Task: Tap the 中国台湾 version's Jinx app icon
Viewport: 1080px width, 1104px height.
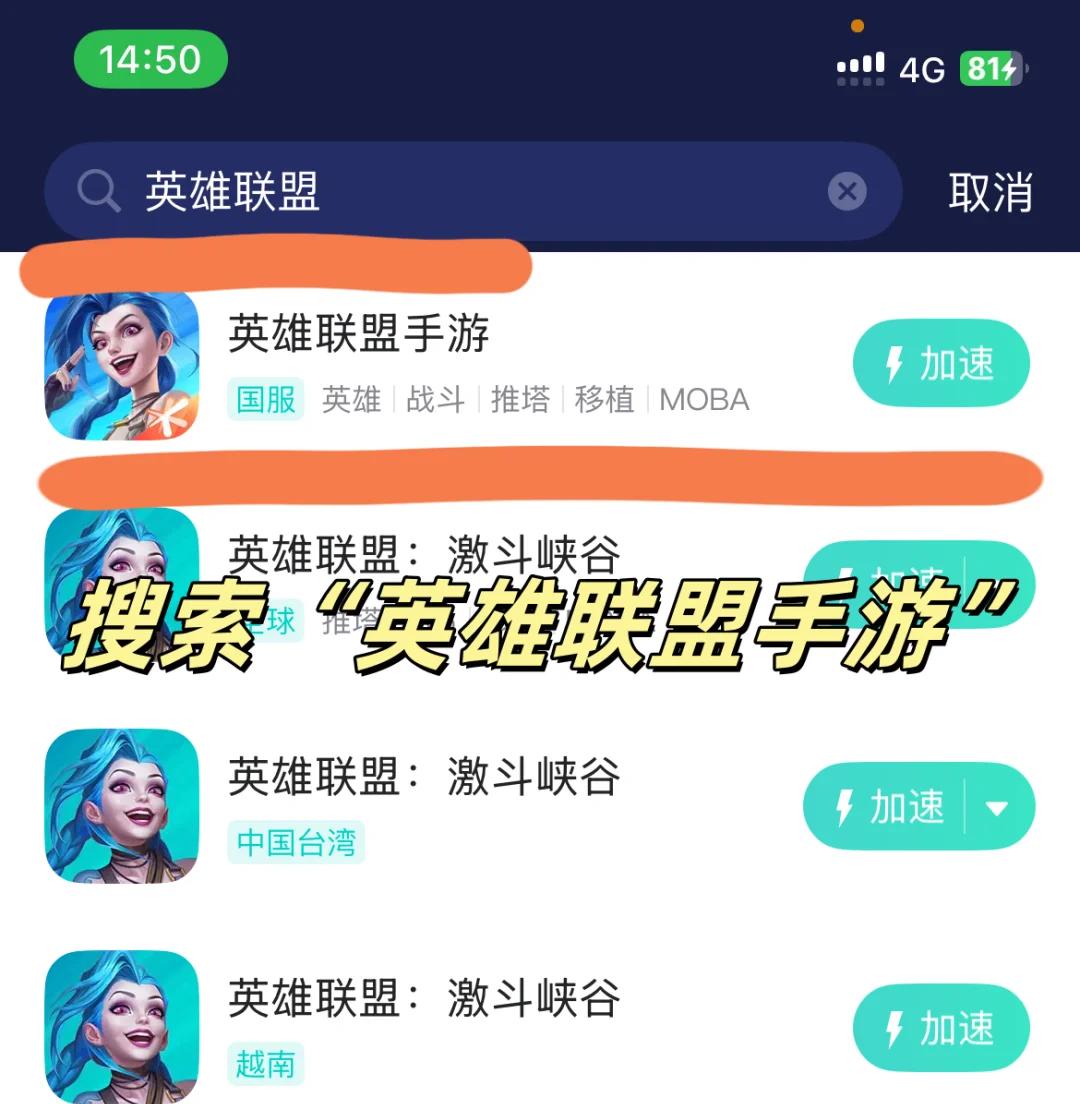Action: [120, 805]
